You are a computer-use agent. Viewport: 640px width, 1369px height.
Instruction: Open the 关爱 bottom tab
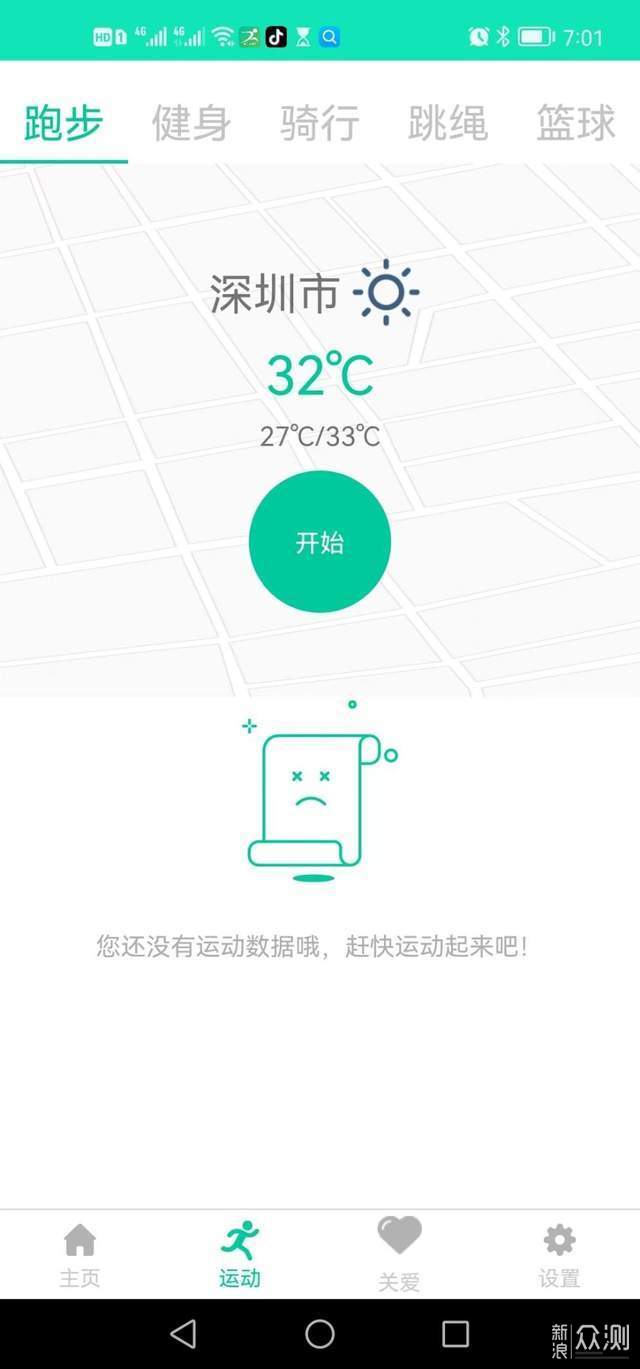click(399, 1255)
